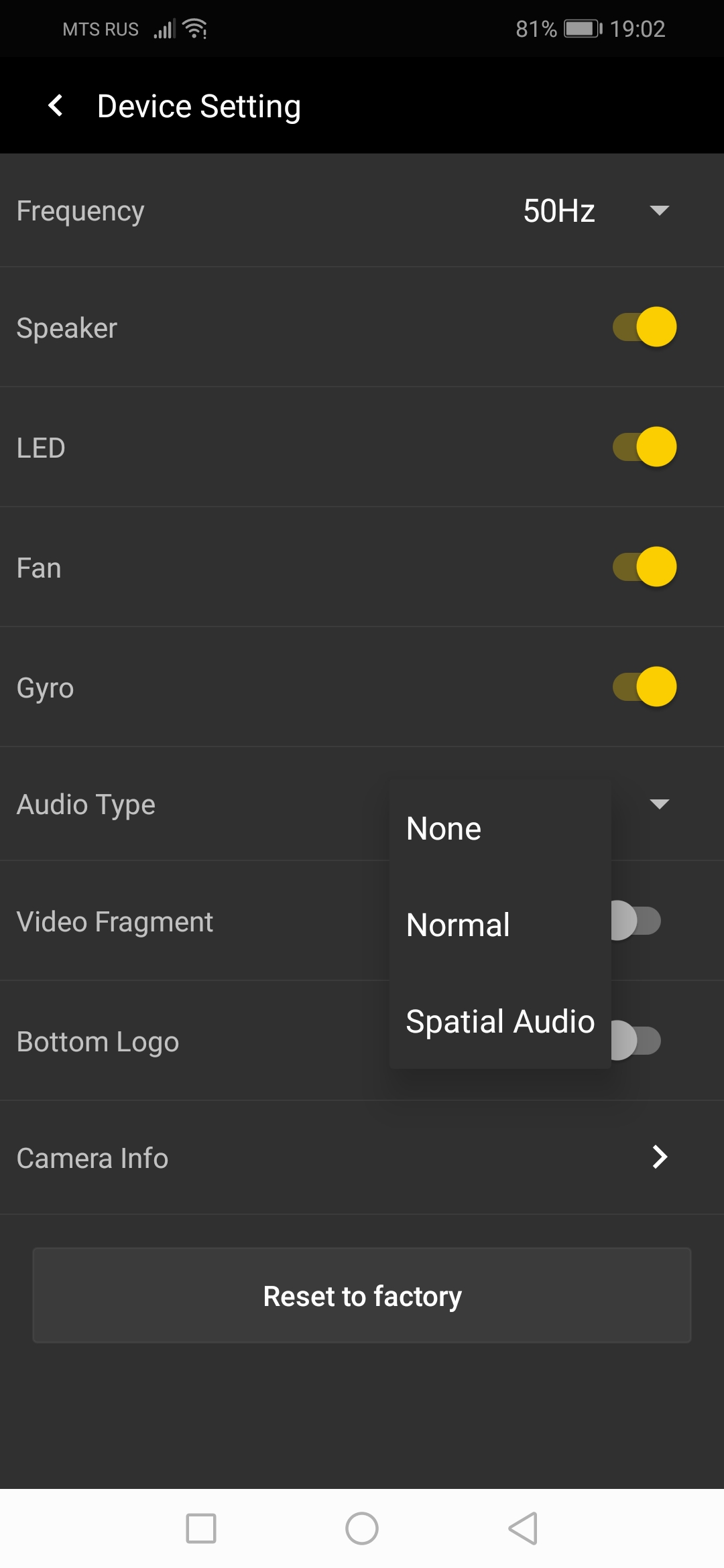Disable the LED toggle
This screenshot has height=1568, width=724.
(644, 447)
